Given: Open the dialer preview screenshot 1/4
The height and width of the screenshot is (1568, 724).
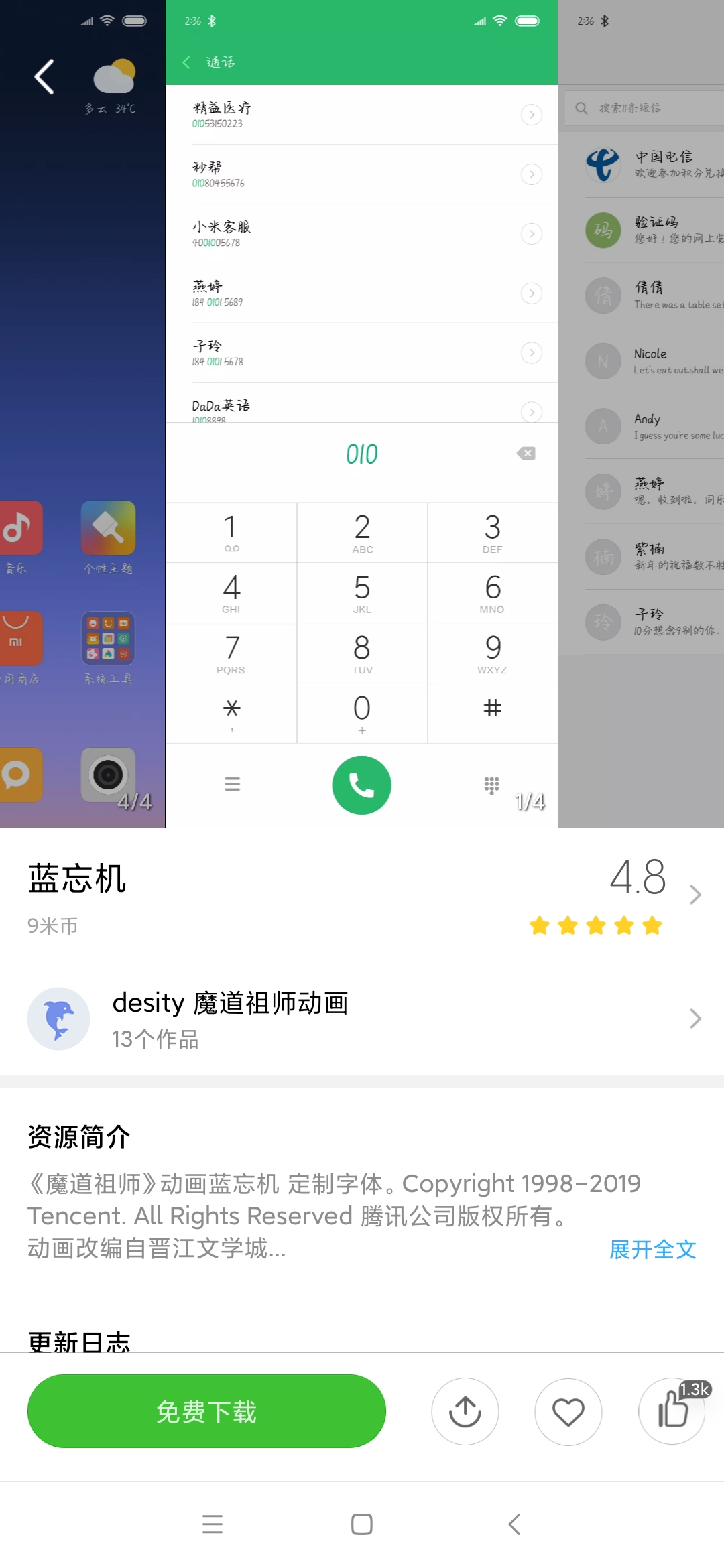Looking at the screenshot, I should coord(361,415).
